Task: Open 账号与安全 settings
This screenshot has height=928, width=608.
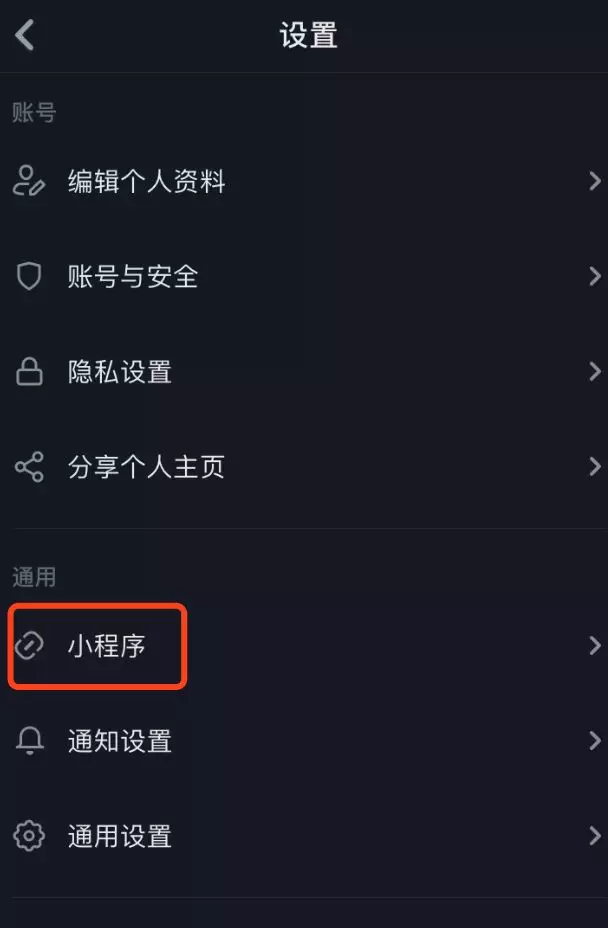Action: point(133,277)
